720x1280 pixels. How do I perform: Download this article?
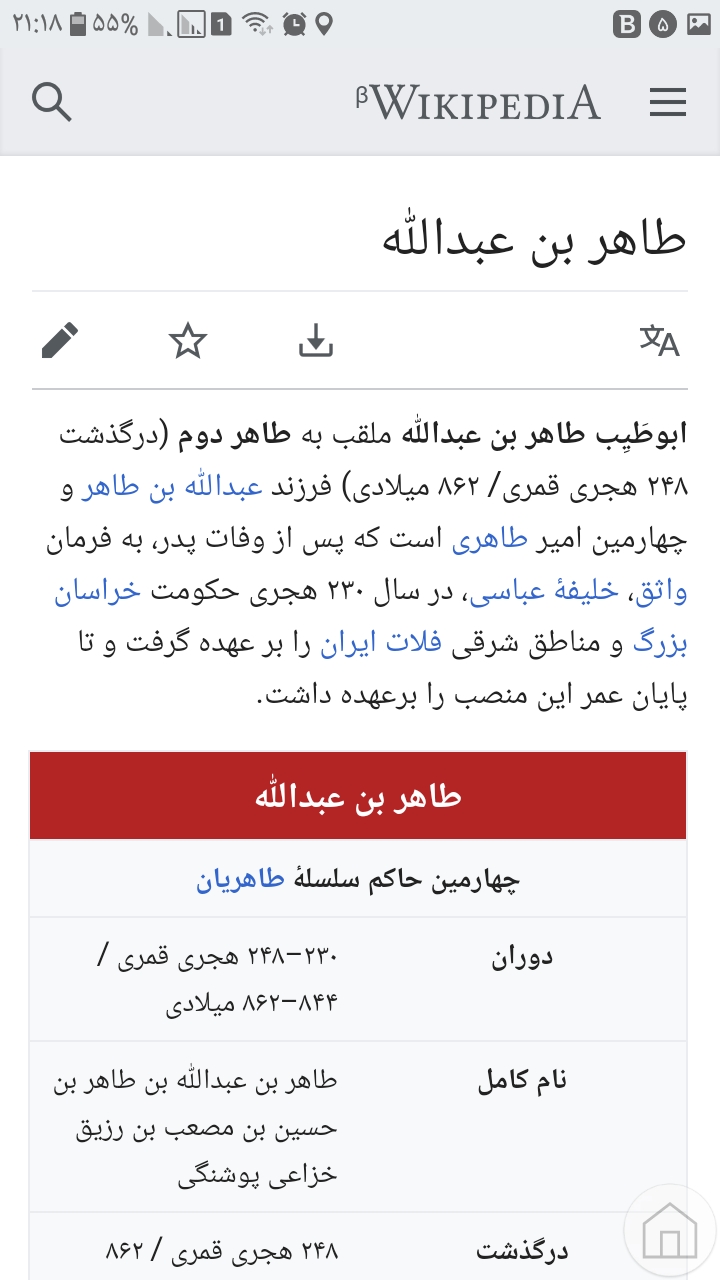click(x=315, y=341)
